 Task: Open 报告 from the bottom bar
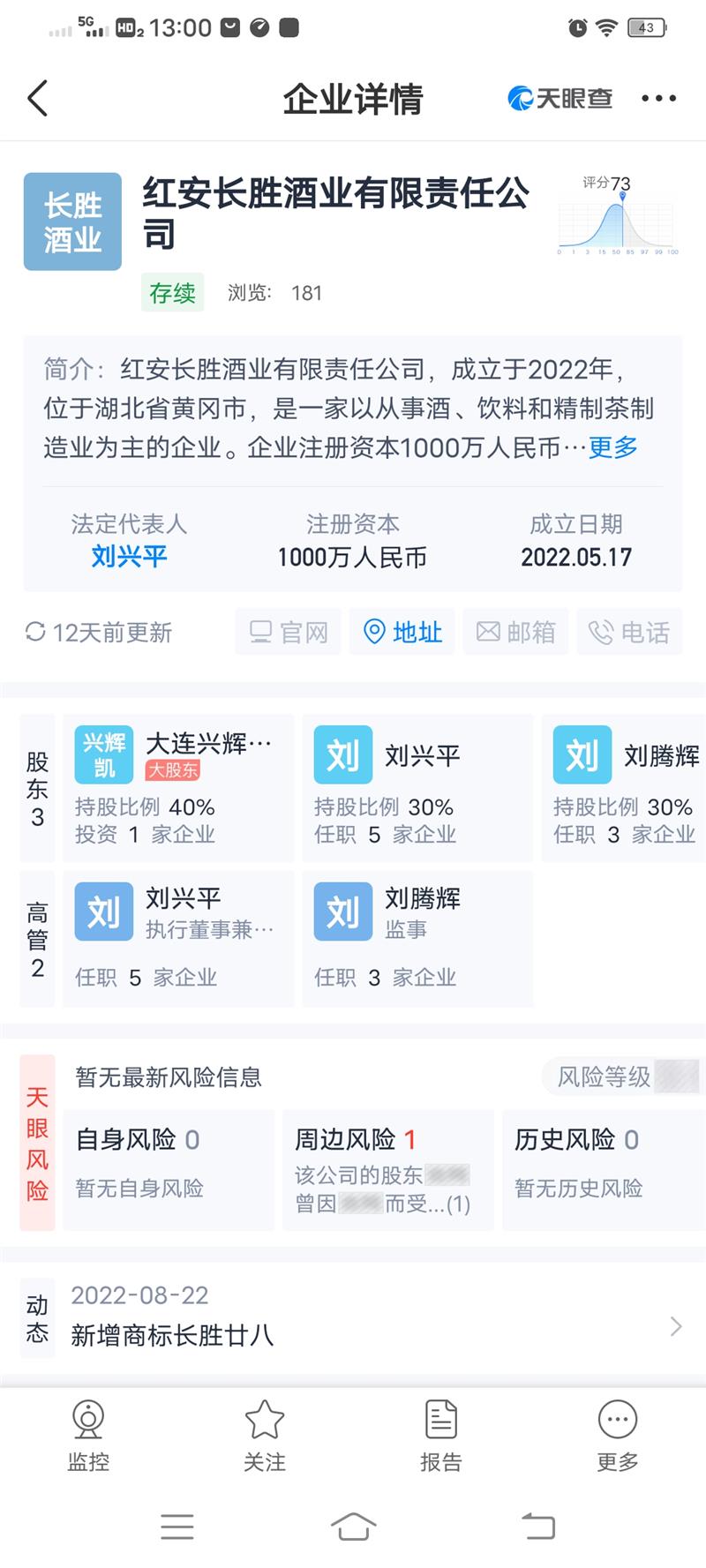pyautogui.click(x=441, y=1435)
